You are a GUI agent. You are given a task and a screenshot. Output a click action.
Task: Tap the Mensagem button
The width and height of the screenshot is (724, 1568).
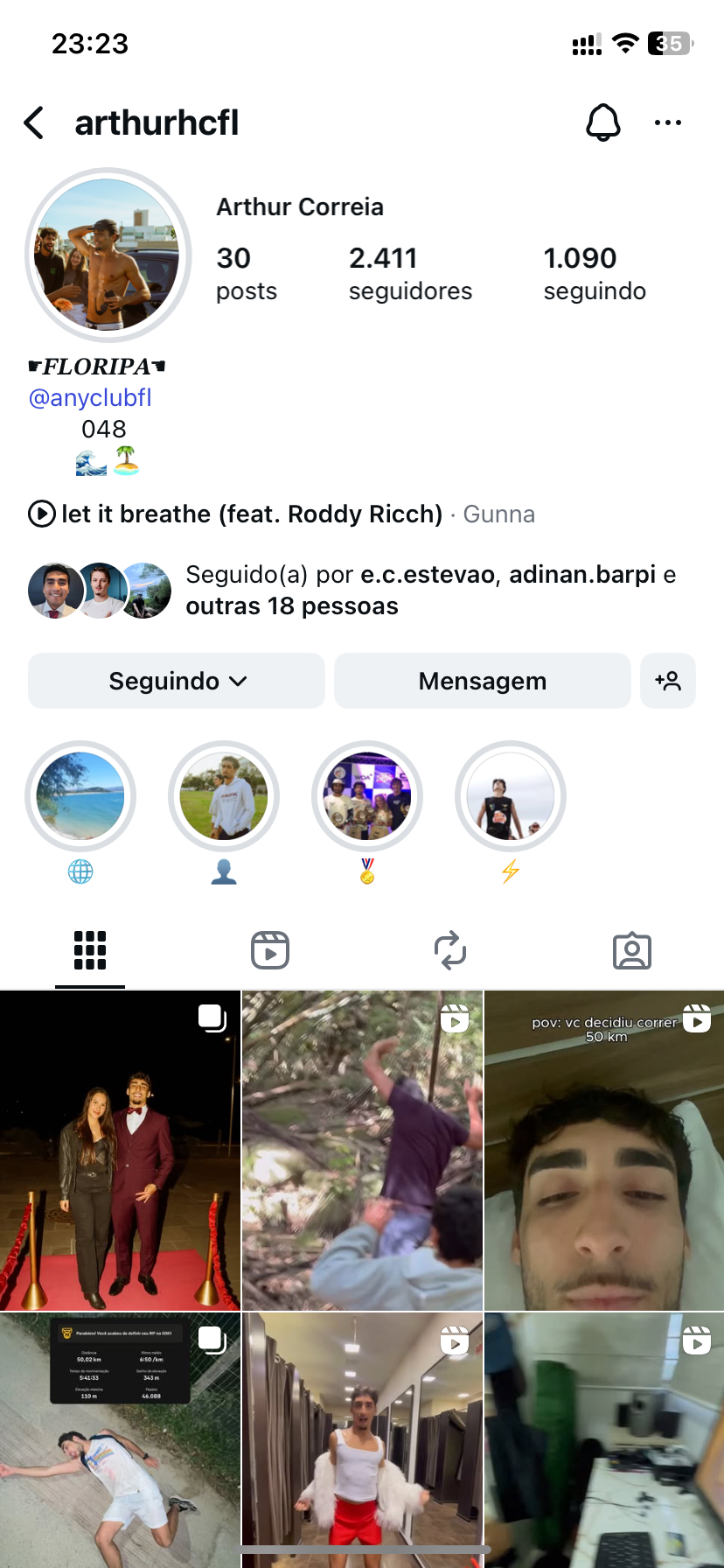coord(482,681)
